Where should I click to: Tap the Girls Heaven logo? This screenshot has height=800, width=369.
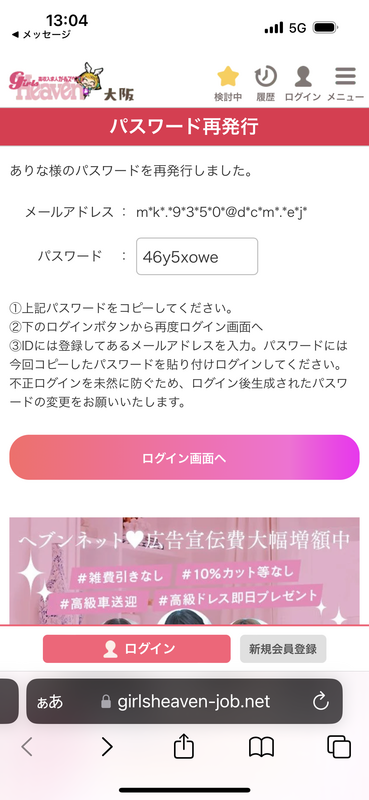pos(71,82)
